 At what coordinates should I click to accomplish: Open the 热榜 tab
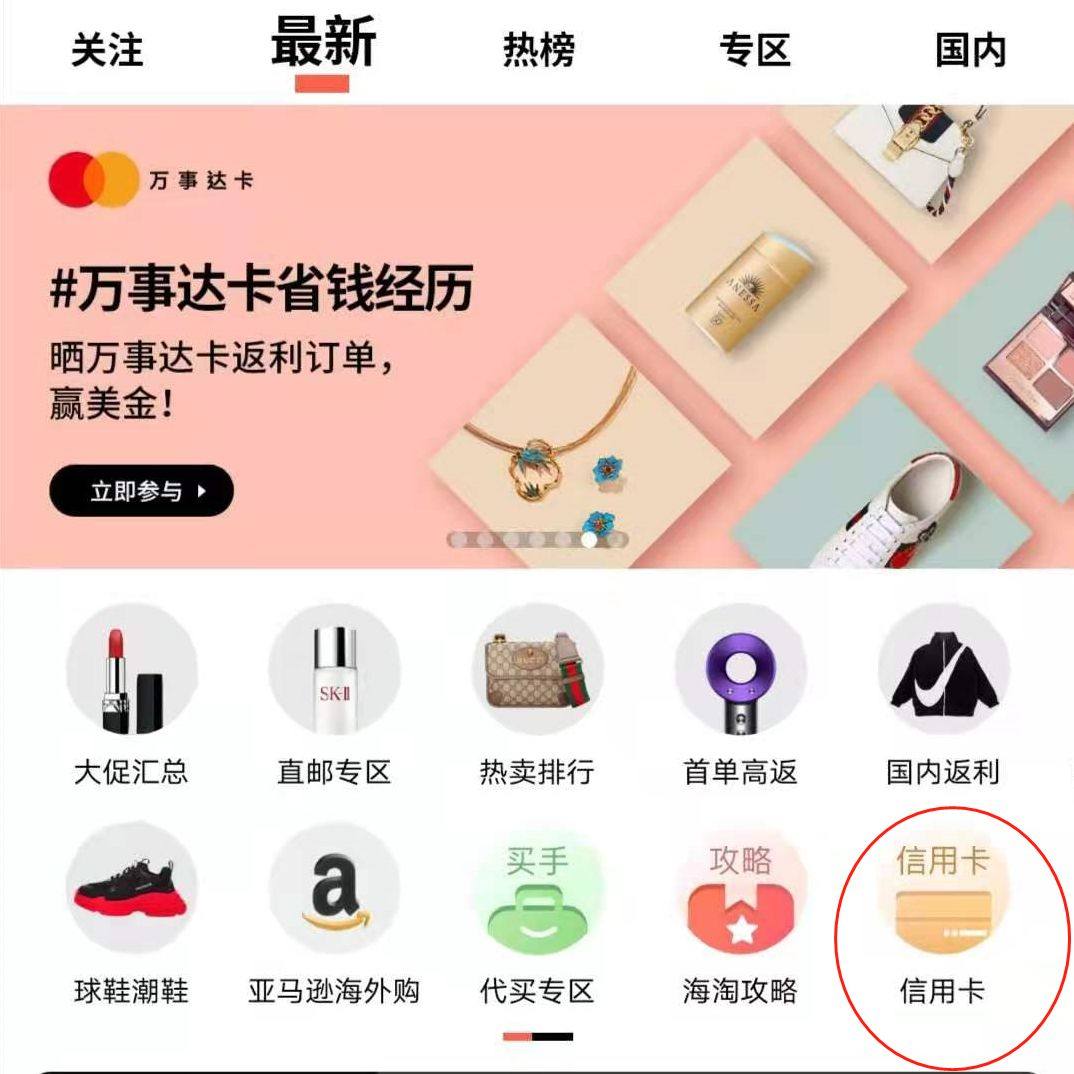pos(538,50)
